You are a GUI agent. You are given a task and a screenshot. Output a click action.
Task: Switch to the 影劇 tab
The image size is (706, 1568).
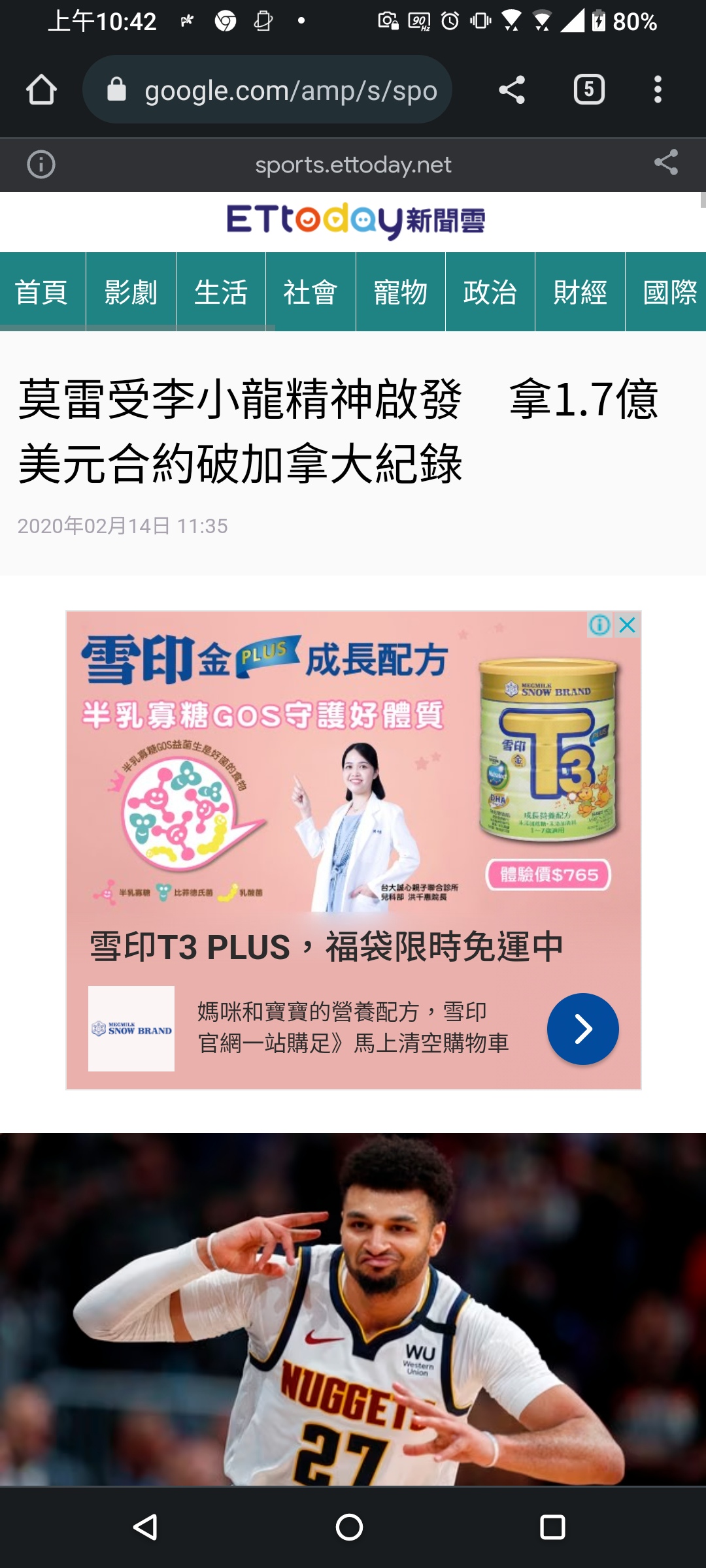click(x=131, y=292)
